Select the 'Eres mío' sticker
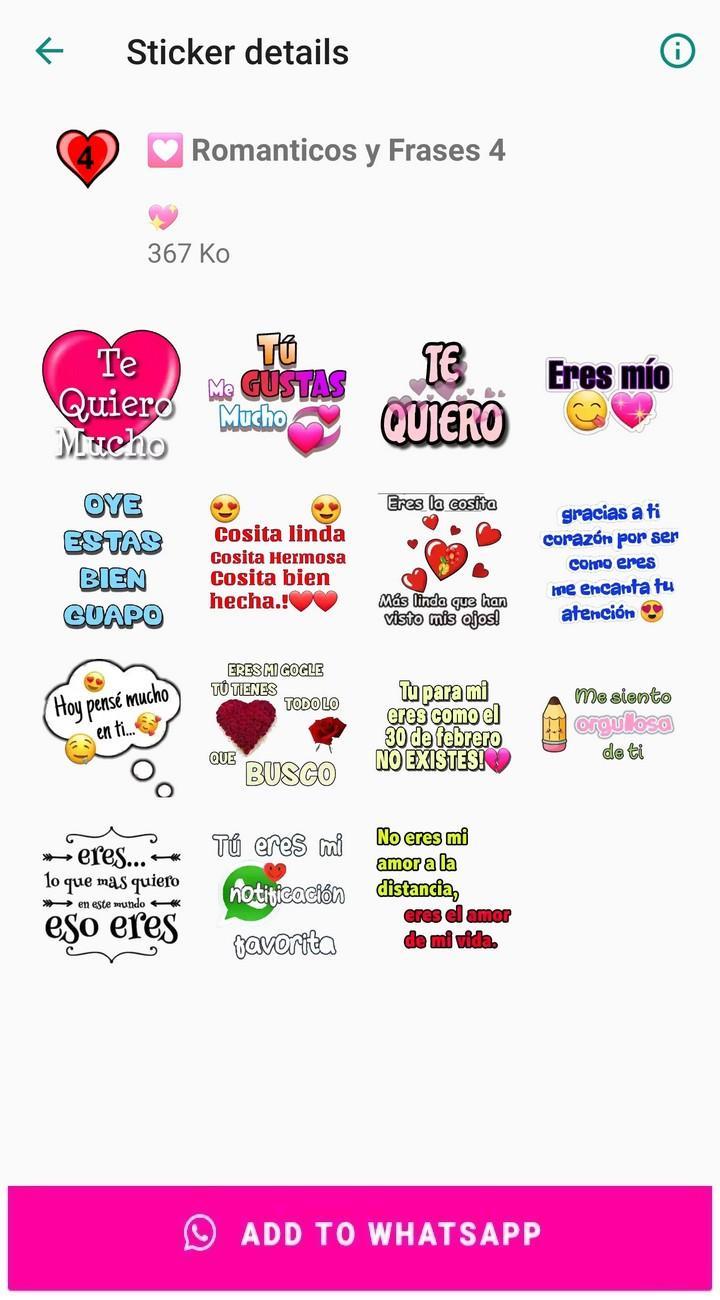This screenshot has width=720, height=1300. (608, 396)
